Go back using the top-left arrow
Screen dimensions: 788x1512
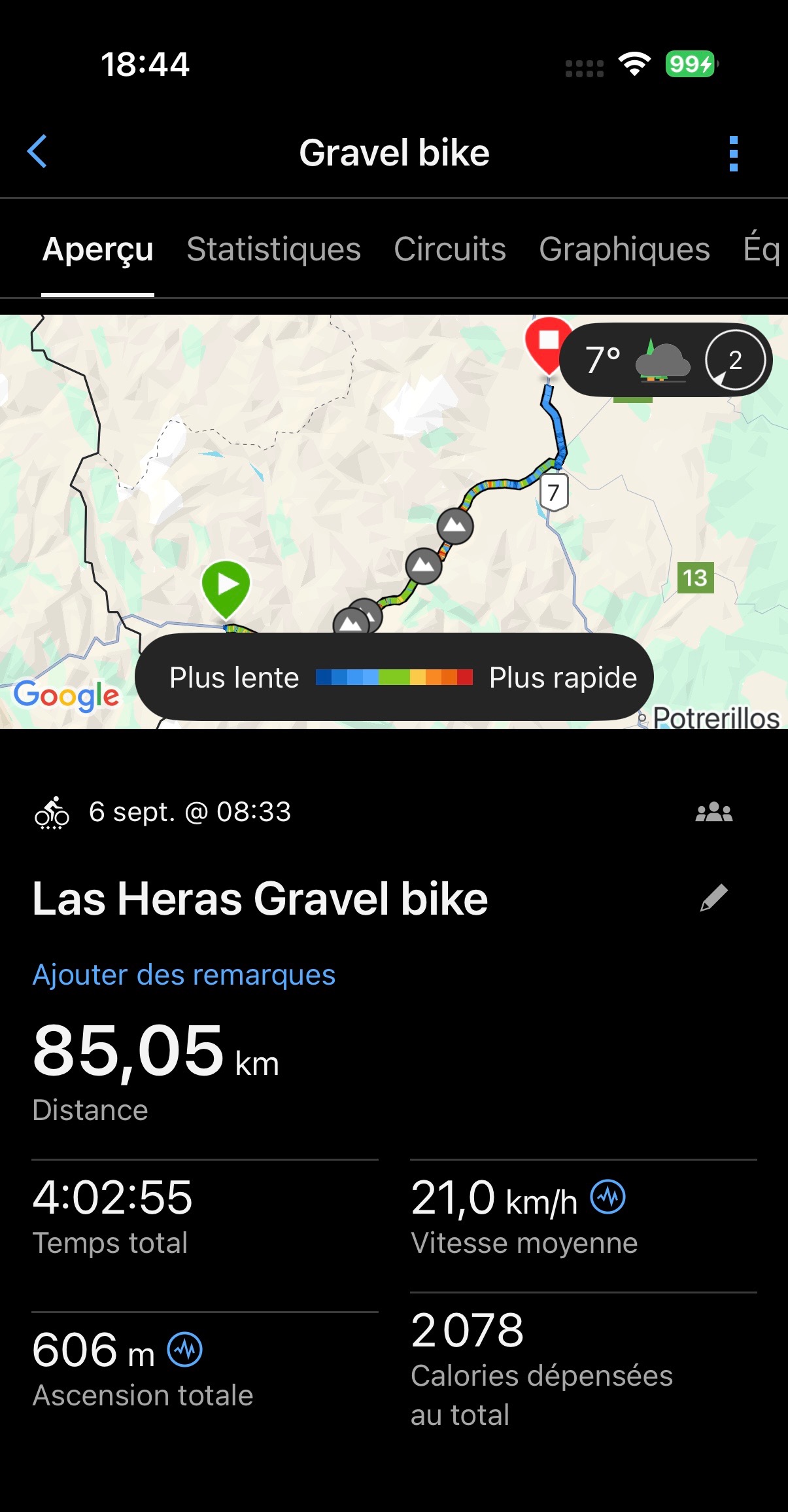coord(37,152)
